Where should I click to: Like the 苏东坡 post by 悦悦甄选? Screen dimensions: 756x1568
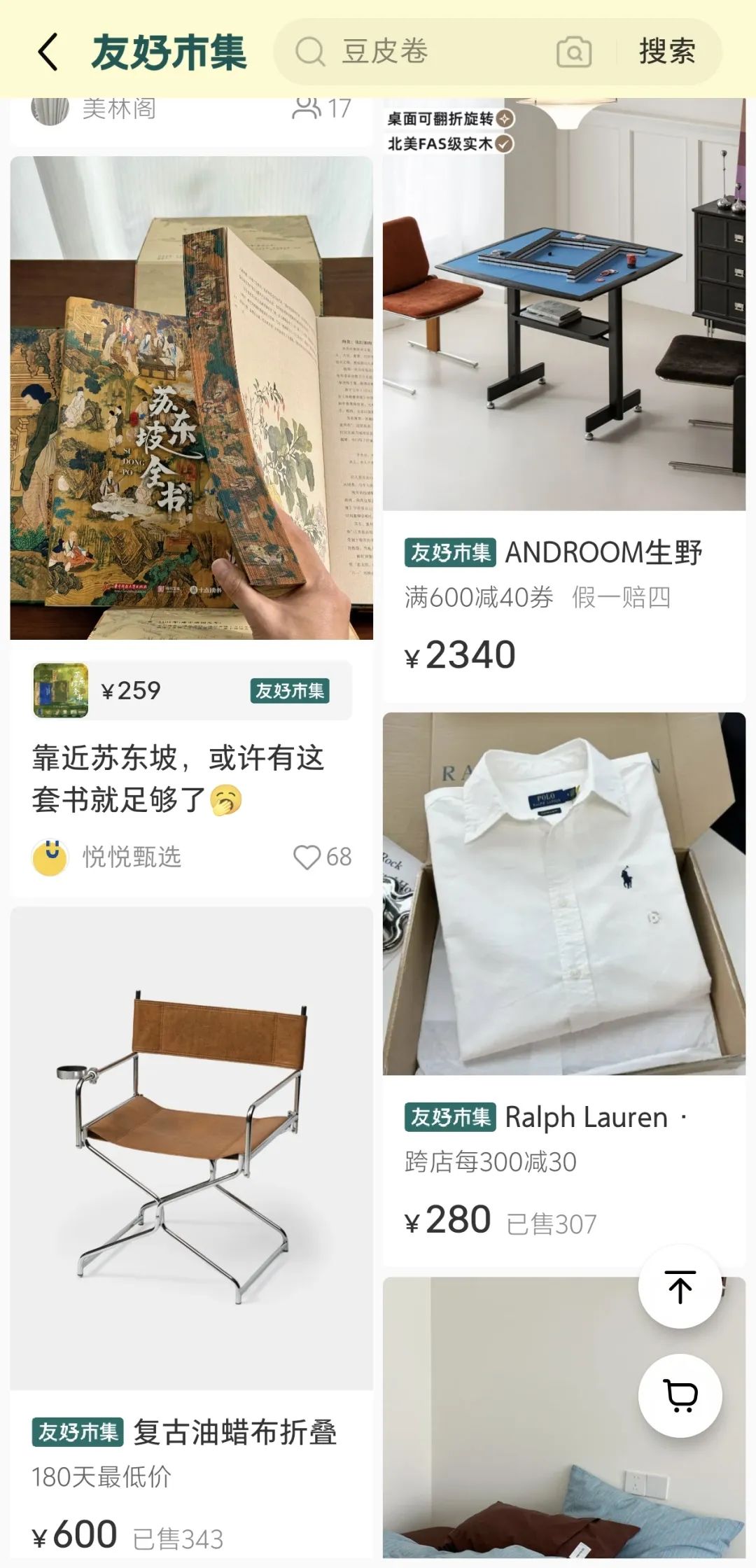pos(308,857)
